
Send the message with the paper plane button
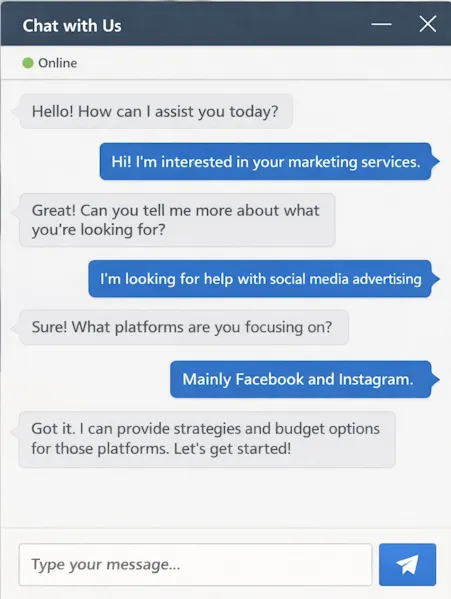point(407,564)
